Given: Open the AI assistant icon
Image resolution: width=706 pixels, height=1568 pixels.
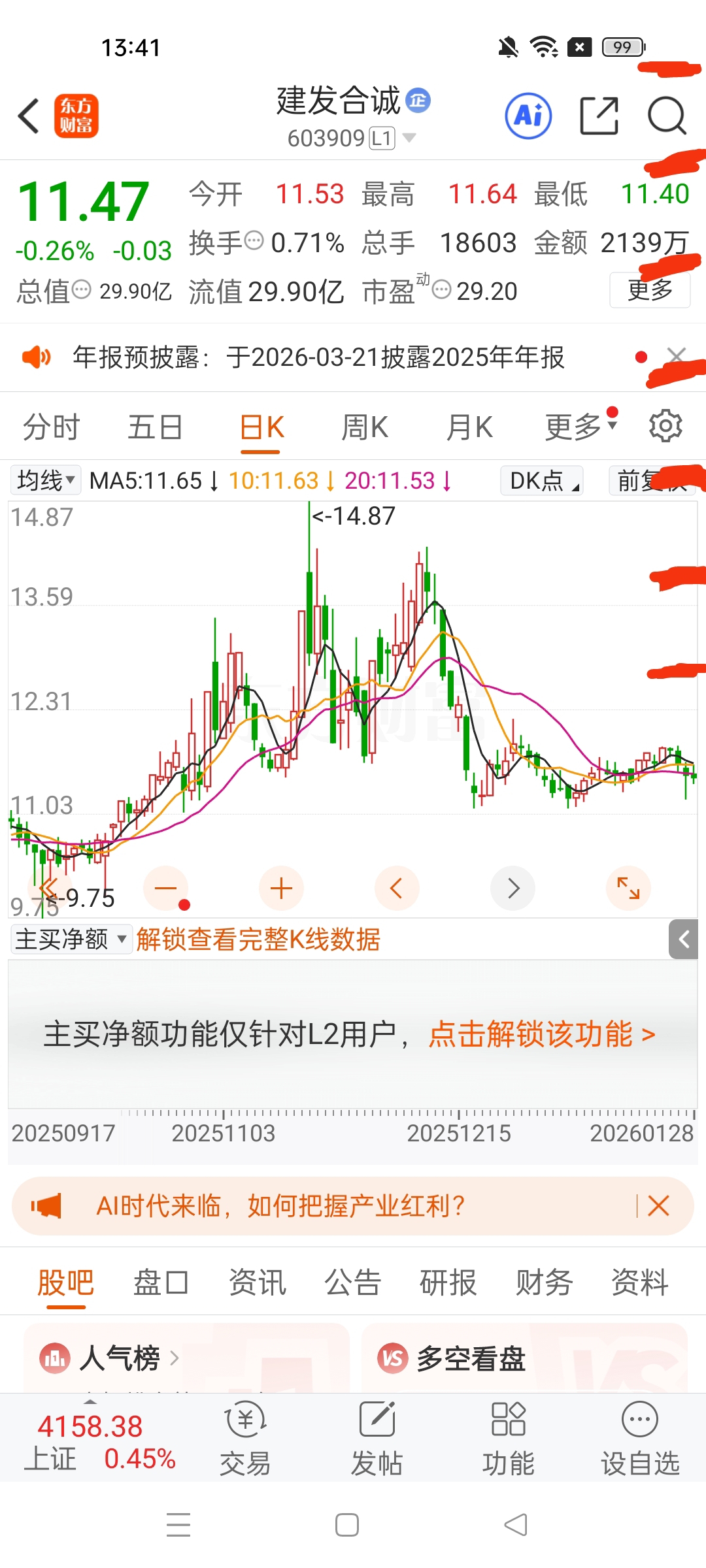Looking at the screenshot, I should 528,116.
